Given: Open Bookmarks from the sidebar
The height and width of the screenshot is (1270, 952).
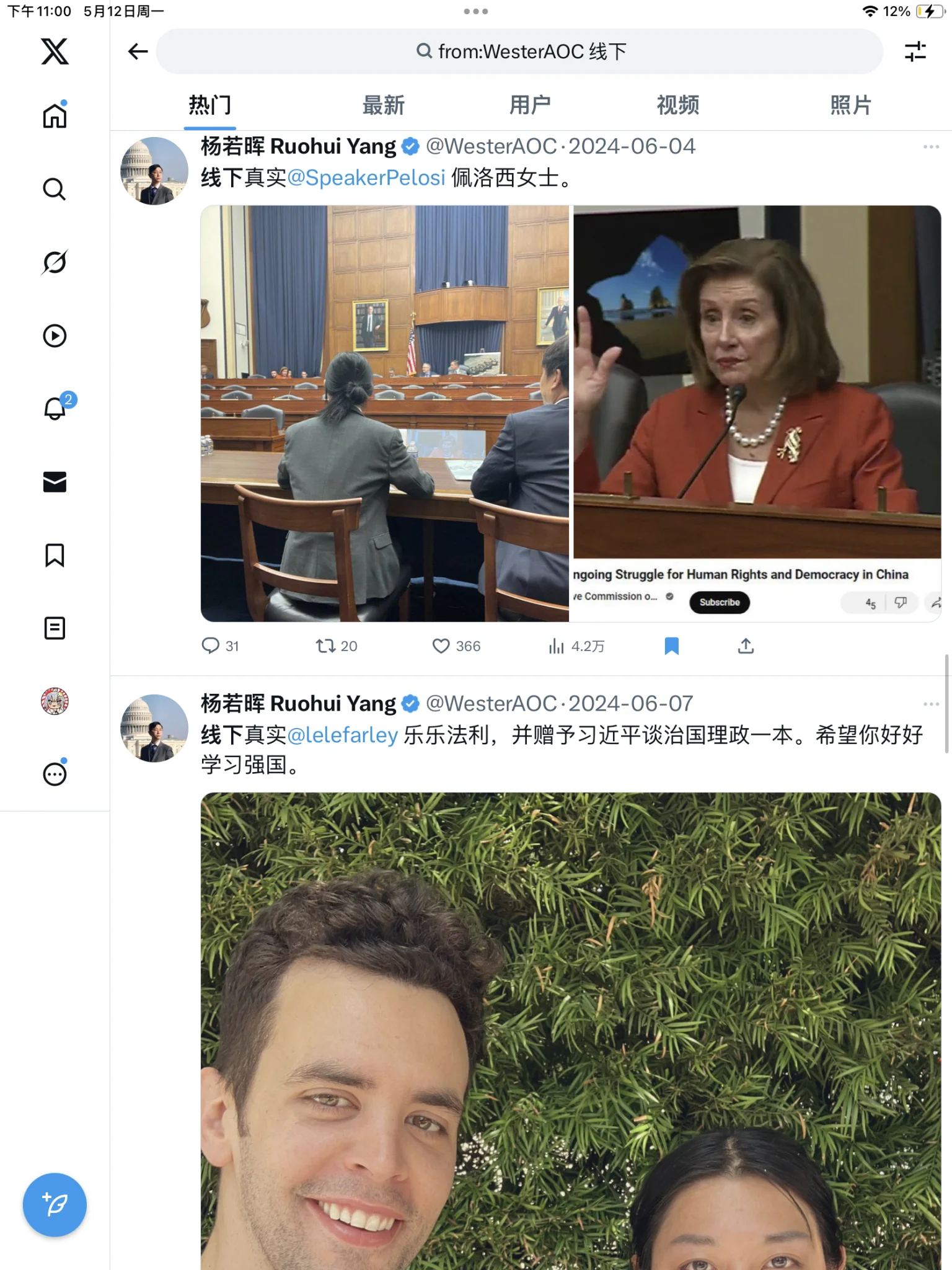Looking at the screenshot, I should pyautogui.click(x=55, y=555).
